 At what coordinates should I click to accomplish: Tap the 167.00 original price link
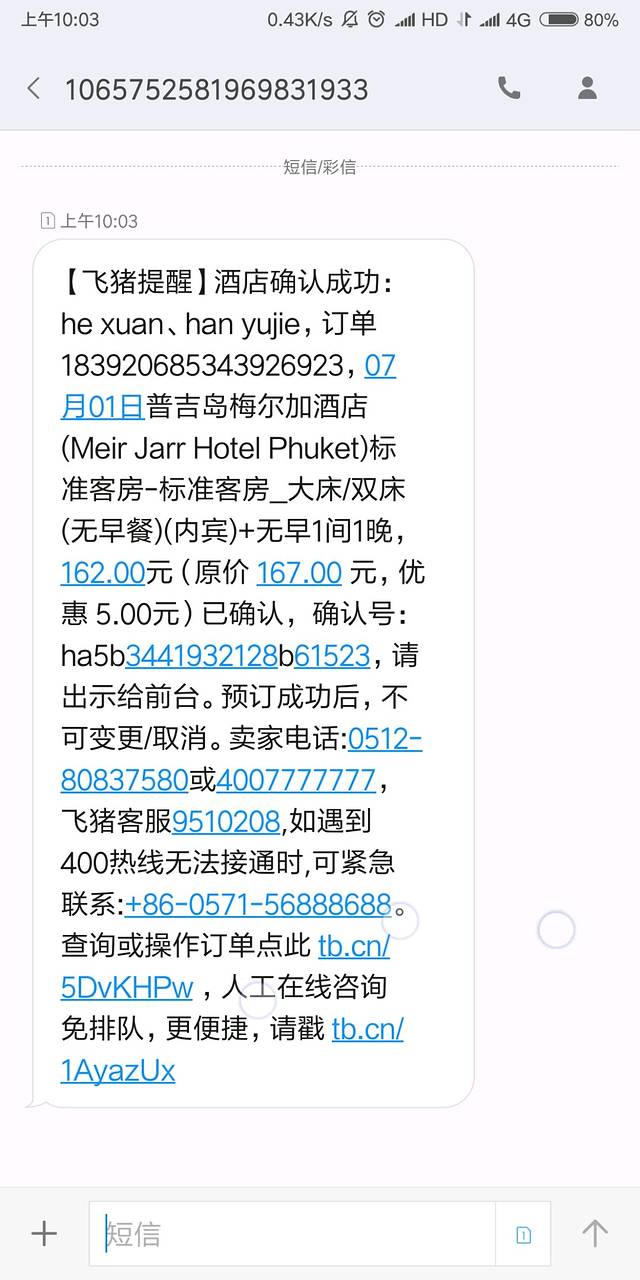point(299,572)
